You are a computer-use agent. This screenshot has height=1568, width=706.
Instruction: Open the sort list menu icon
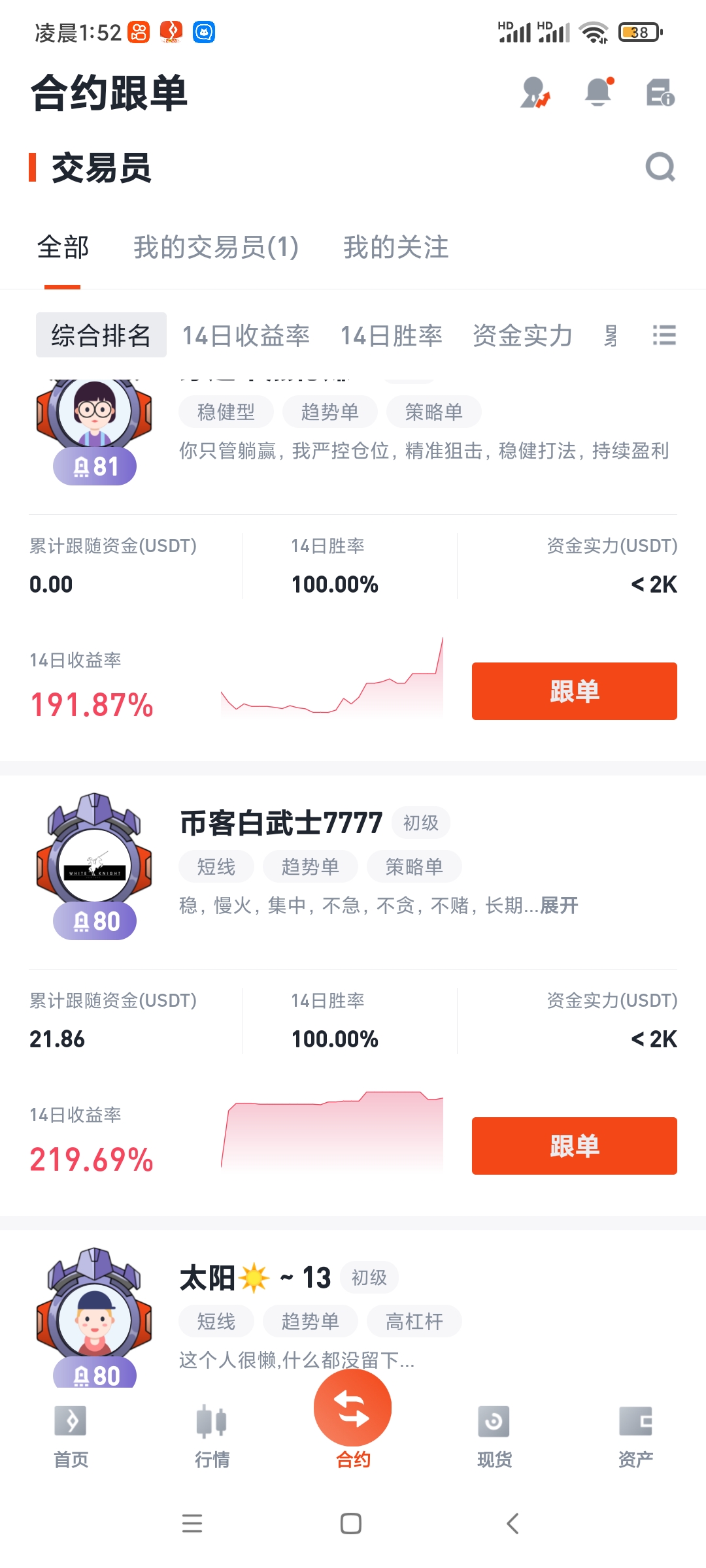(x=664, y=336)
